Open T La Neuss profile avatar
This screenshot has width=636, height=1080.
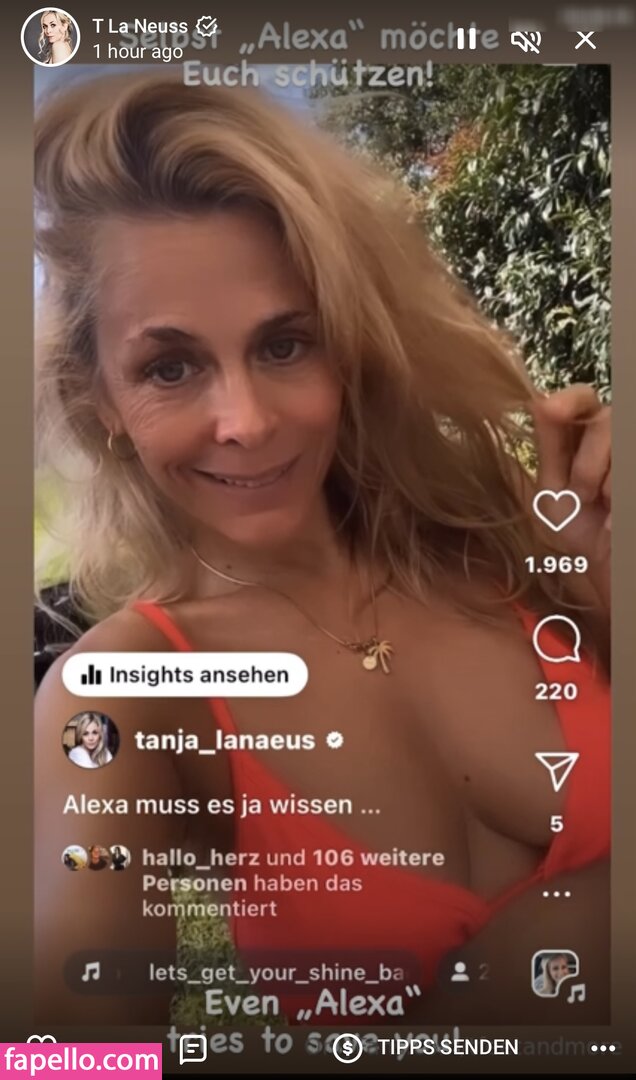coord(50,37)
